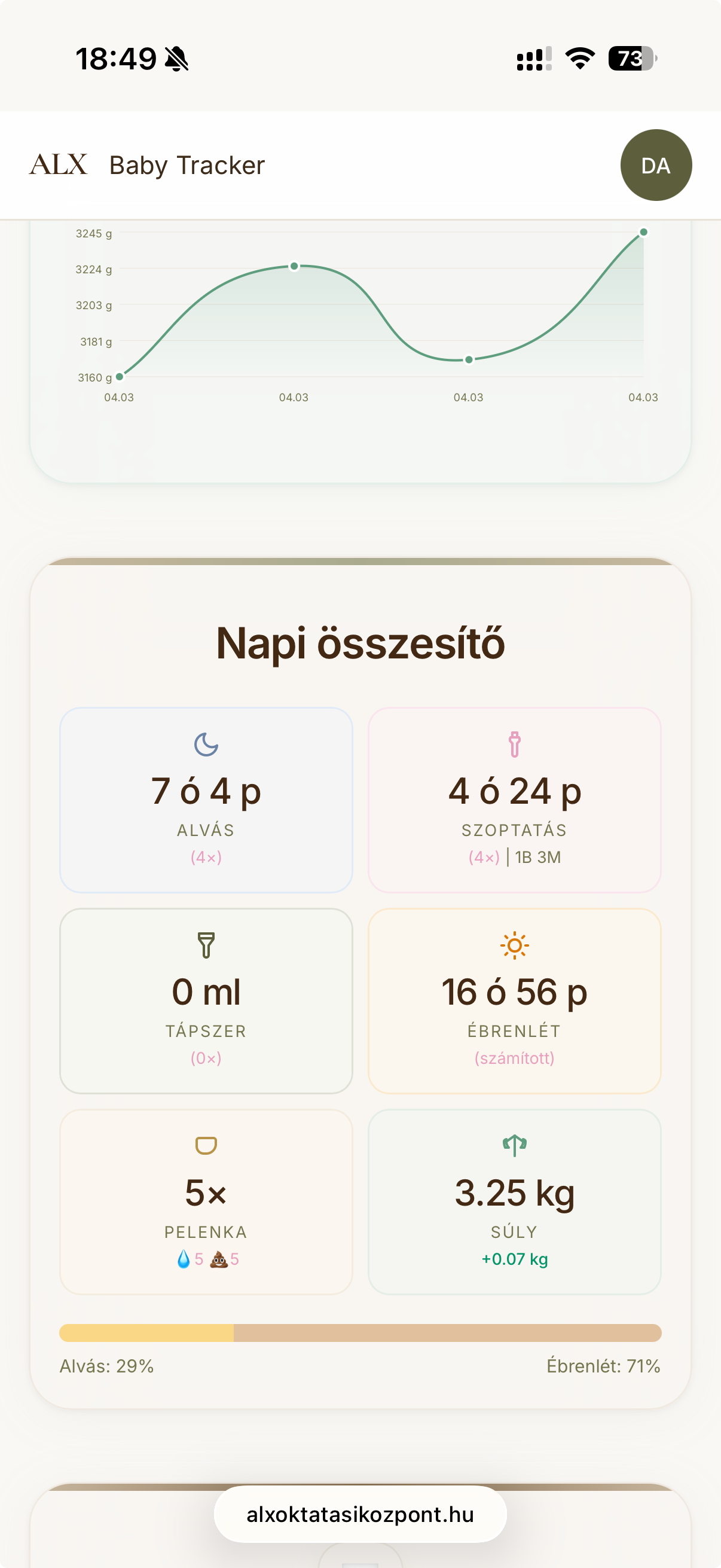The height and width of the screenshot is (1568, 721).
Task: Toggle the (számított) label under Ébrenlét
Action: tap(514, 1059)
